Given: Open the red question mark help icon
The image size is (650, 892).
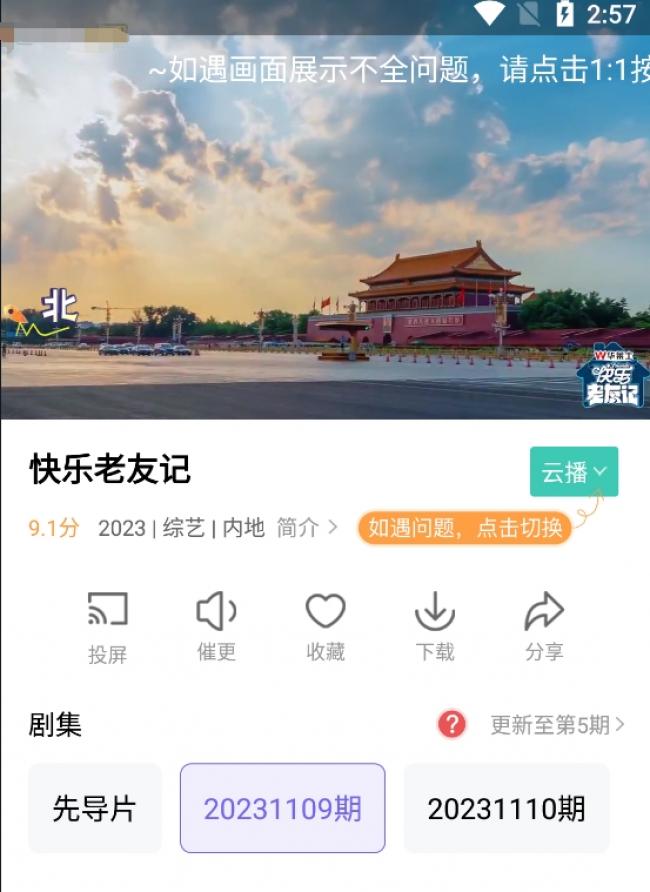Looking at the screenshot, I should (452, 725).
